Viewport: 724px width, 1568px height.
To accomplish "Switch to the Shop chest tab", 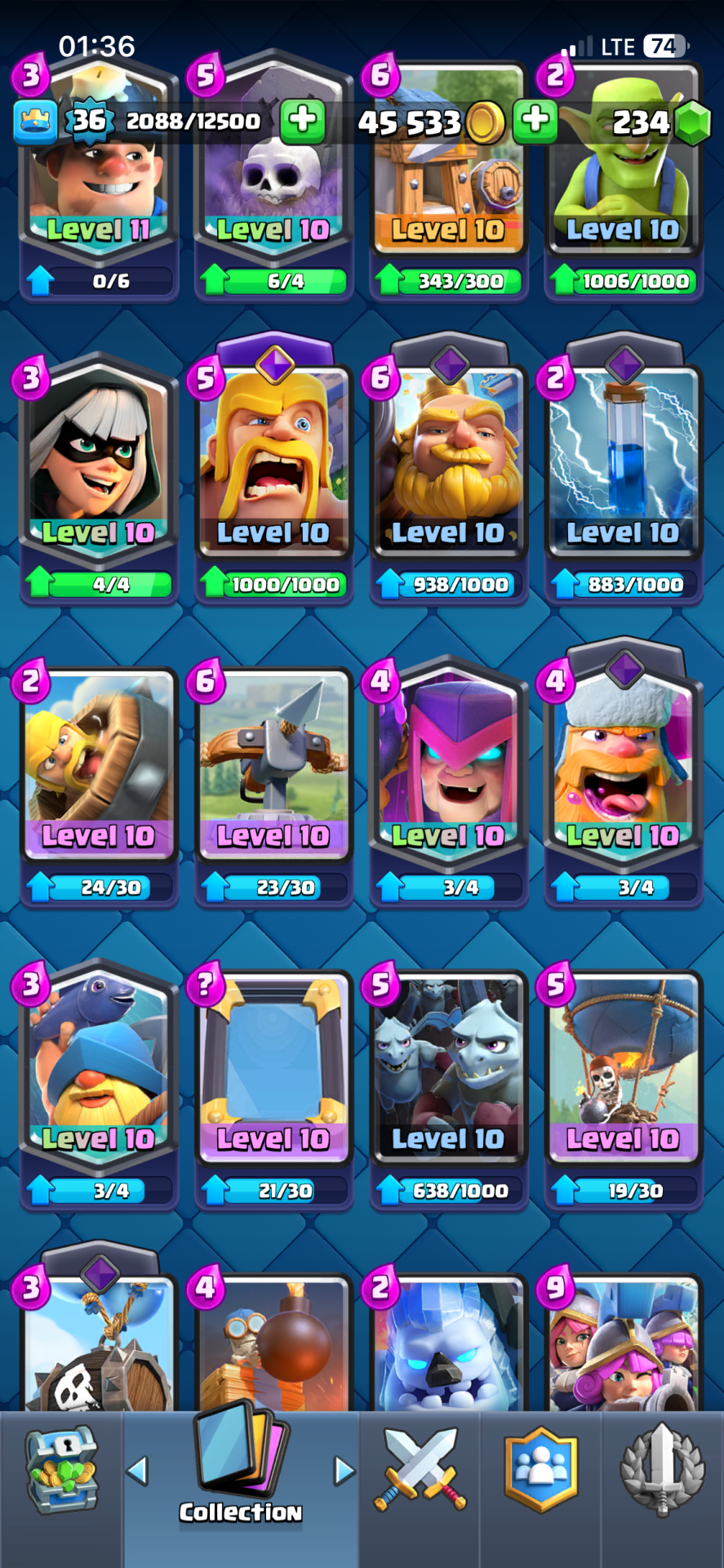I will tap(61, 1470).
